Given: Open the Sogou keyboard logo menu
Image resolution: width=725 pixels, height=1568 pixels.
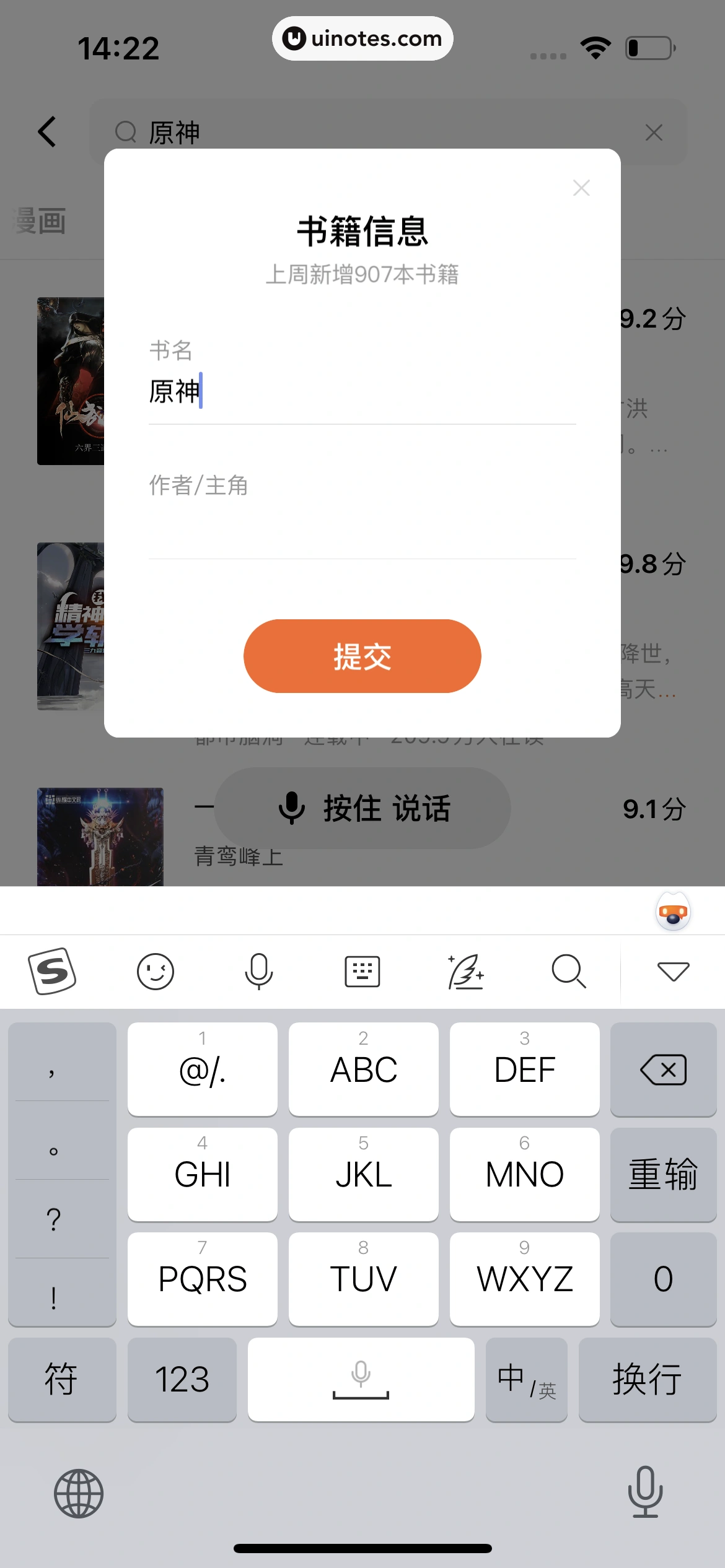Looking at the screenshot, I should tap(52, 971).
